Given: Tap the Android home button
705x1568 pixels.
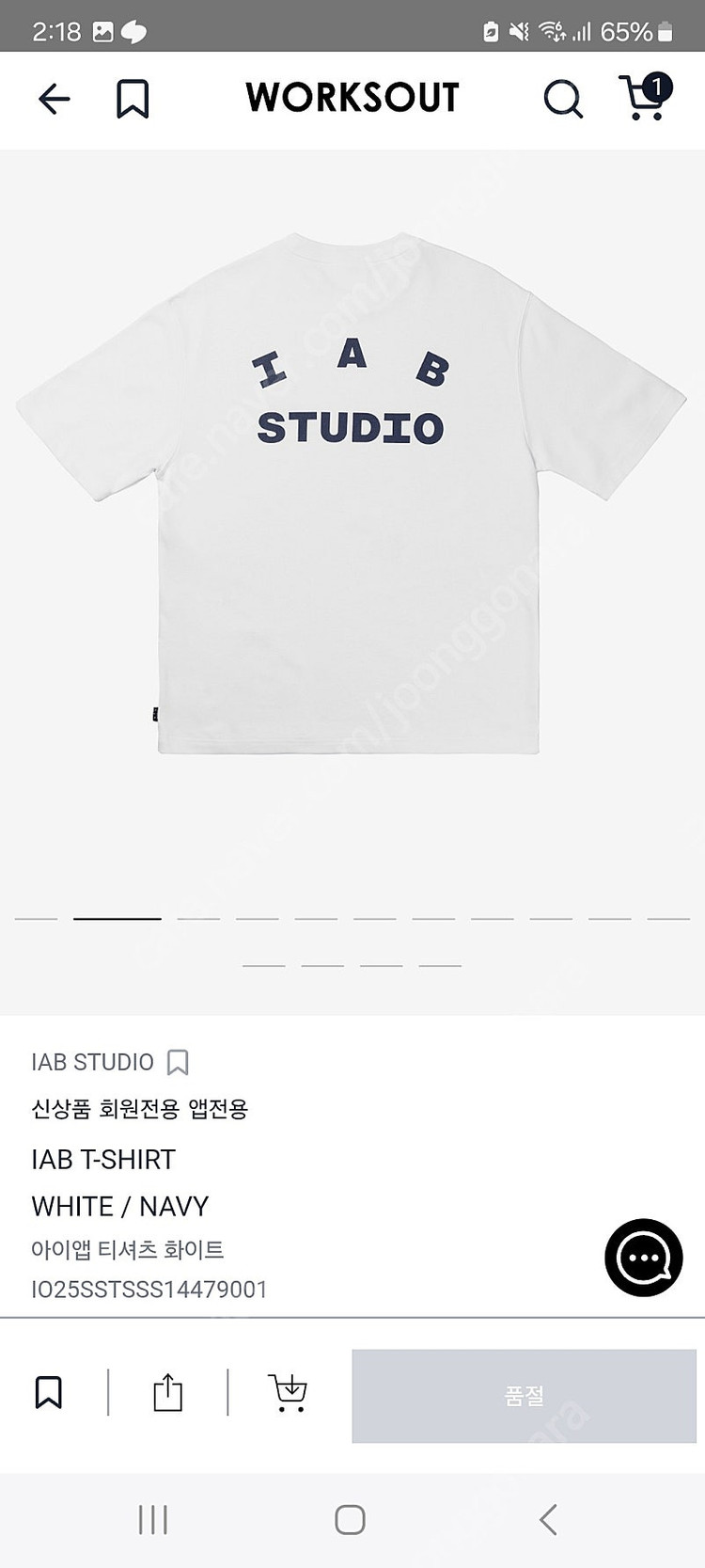Looking at the screenshot, I should pyautogui.click(x=349, y=1517).
